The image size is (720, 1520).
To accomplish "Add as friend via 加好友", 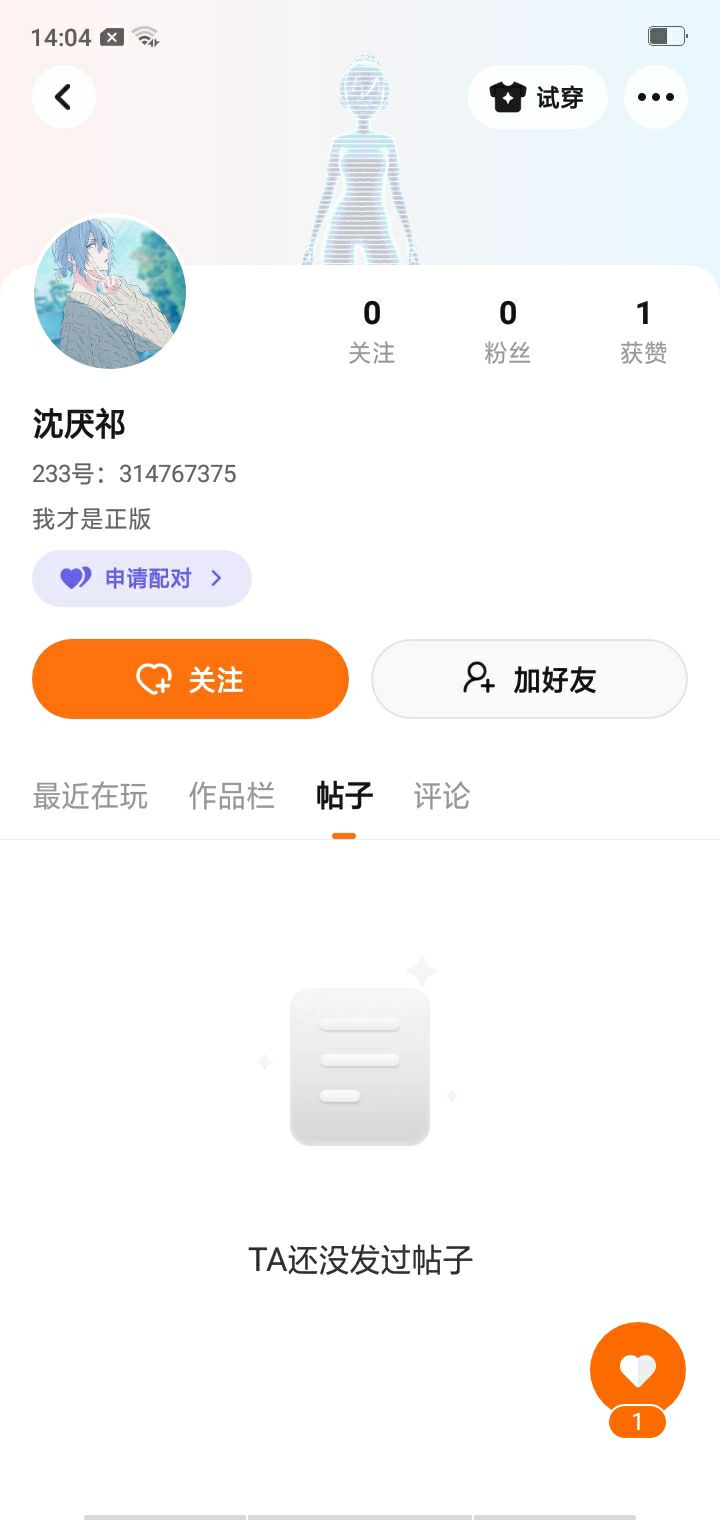I will pyautogui.click(x=529, y=679).
